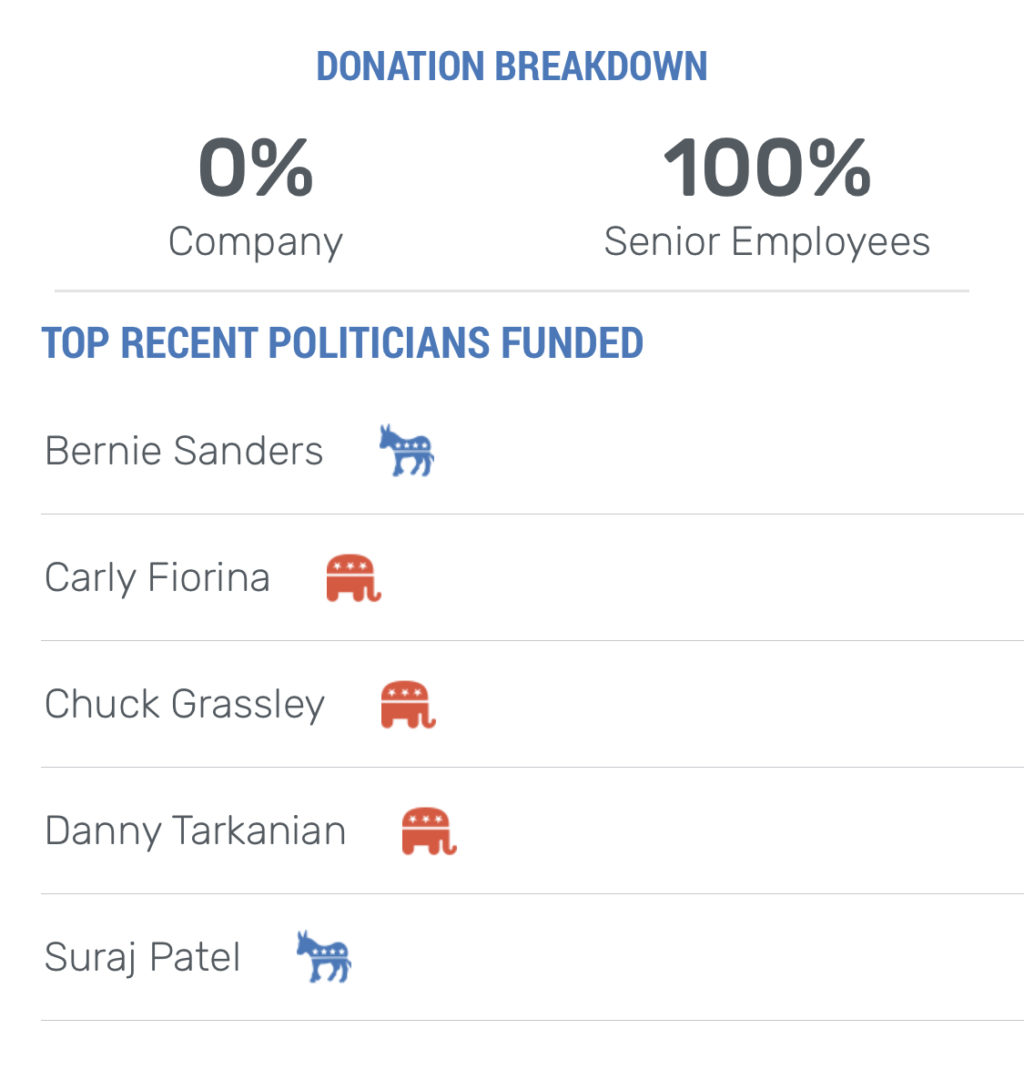Open Danny Tarkanian's funding details
Viewport: 1024px width, 1080px height.
tap(195, 830)
